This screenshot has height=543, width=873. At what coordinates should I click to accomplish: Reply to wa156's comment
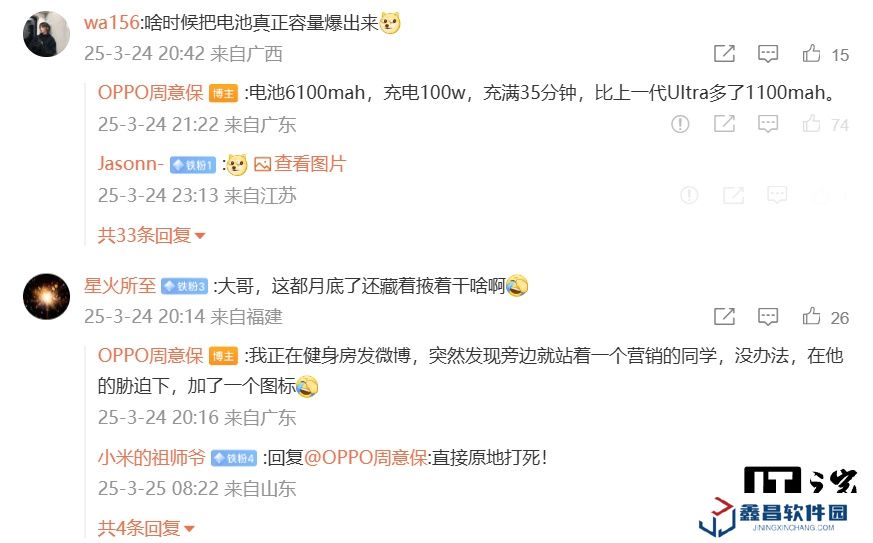pos(767,54)
